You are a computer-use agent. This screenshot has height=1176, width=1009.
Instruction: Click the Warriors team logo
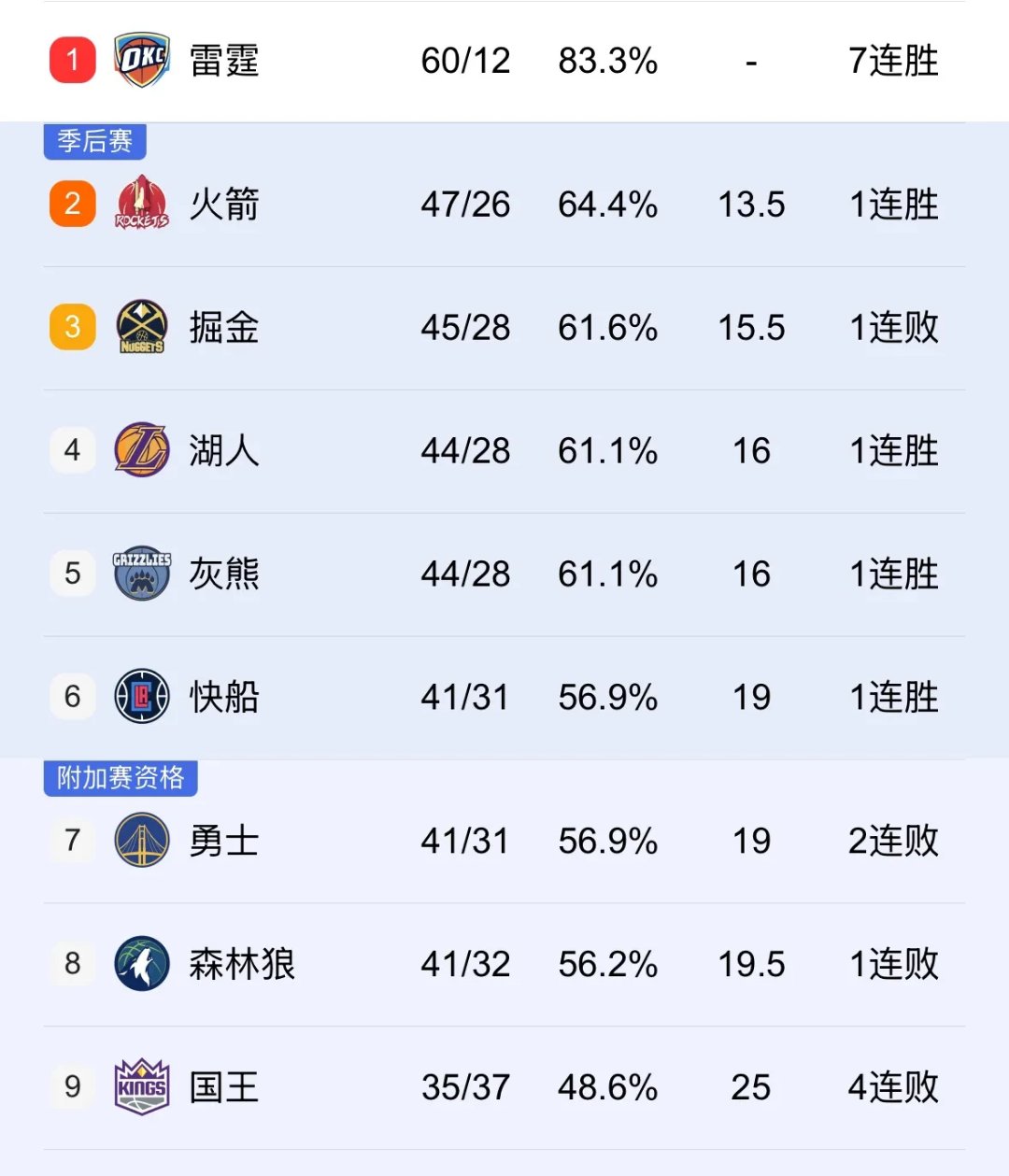pos(141,841)
